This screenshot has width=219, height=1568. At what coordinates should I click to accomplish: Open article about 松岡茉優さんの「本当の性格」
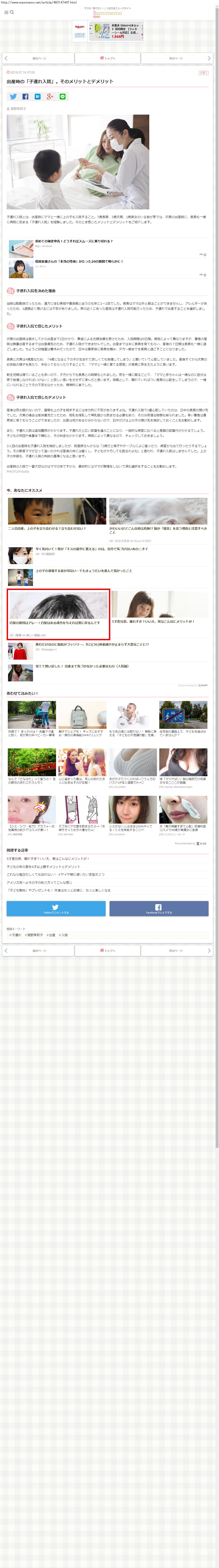point(78,262)
